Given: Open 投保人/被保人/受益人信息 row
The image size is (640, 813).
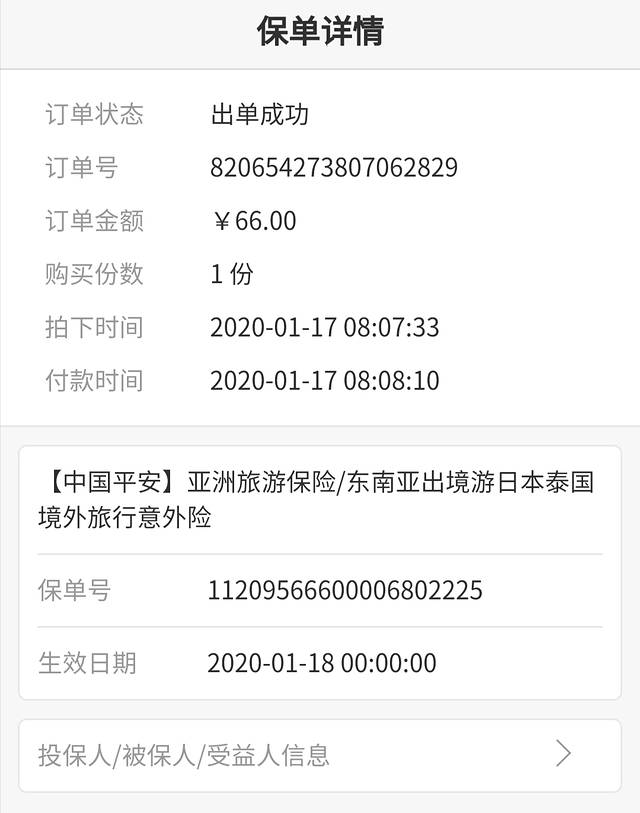Looking at the screenshot, I should (x=320, y=754).
